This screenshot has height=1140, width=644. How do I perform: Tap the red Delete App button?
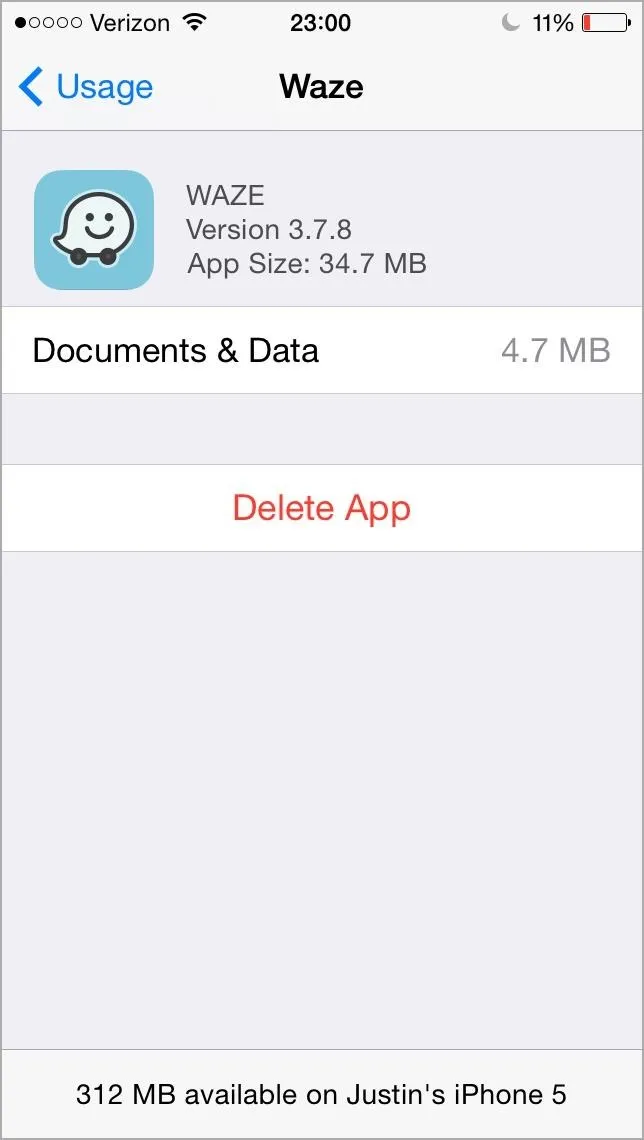coord(322,508)
